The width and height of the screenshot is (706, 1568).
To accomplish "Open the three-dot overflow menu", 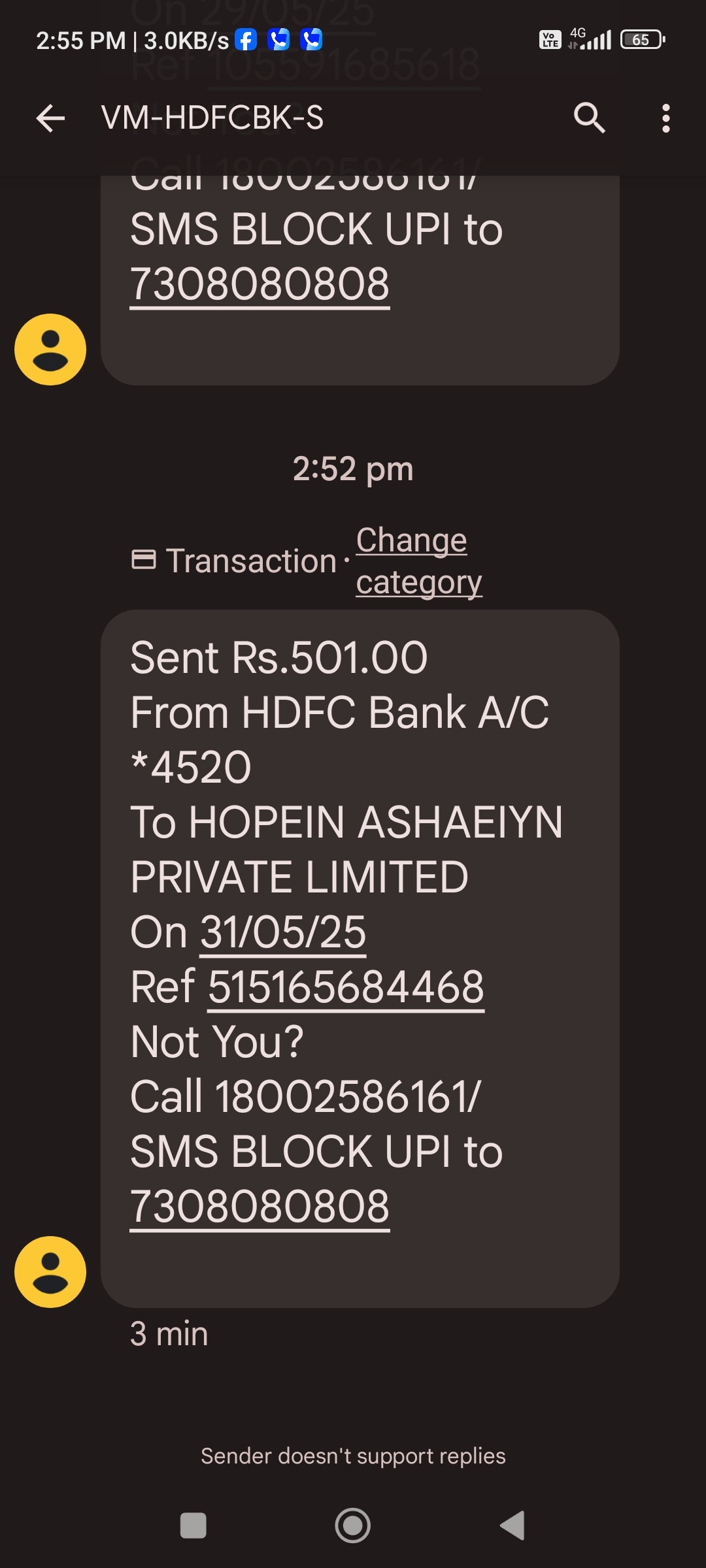I will point(665,118).
